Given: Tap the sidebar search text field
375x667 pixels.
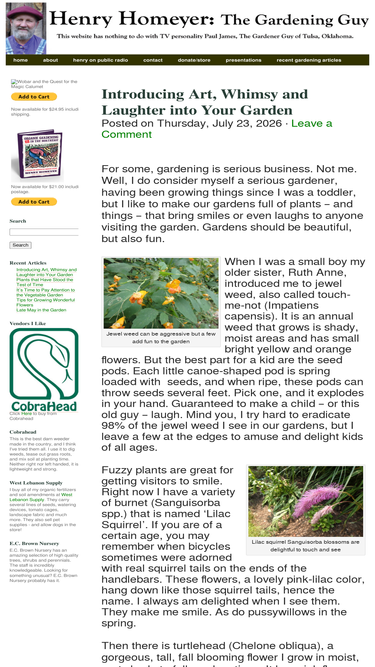Looking at the screenshot, I should click(44, 232).
